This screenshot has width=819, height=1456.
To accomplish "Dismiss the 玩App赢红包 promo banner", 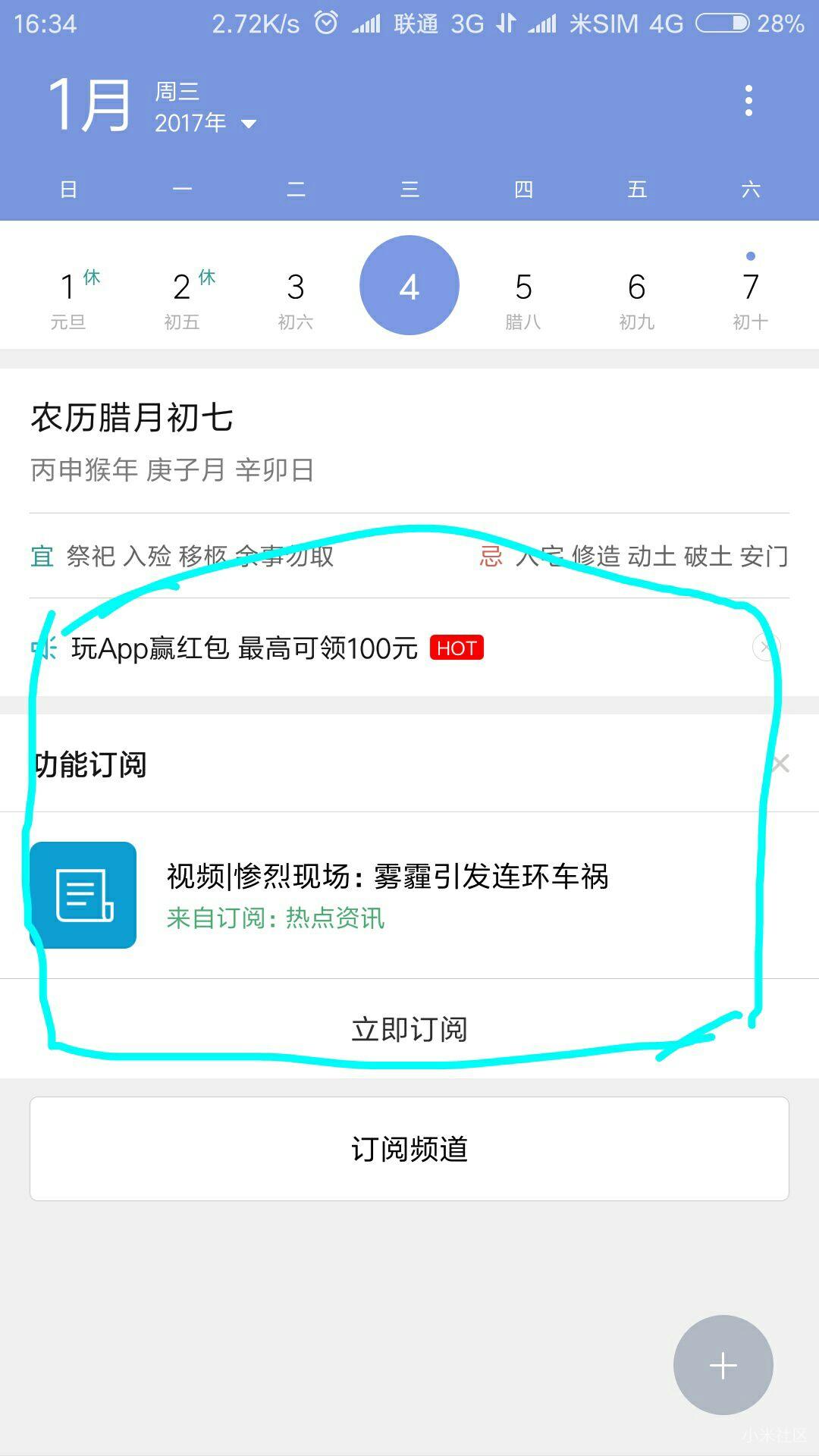I will 766,647.
